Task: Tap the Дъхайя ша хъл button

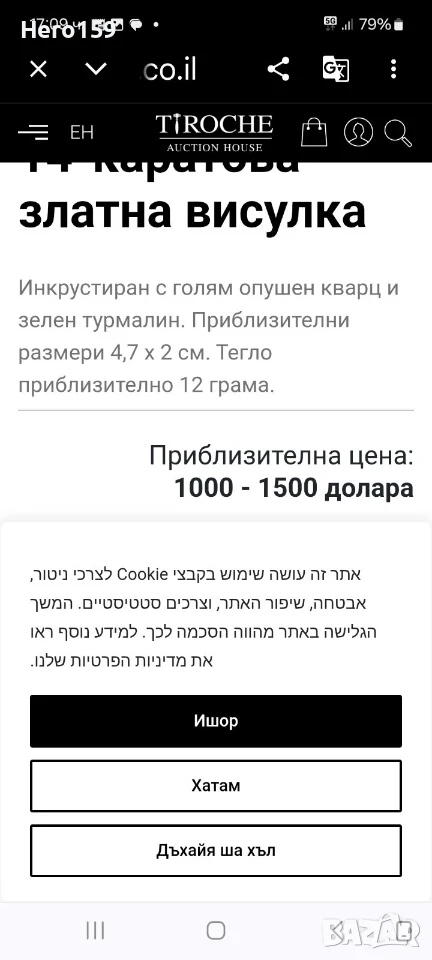Action: [x=216, y=850]
